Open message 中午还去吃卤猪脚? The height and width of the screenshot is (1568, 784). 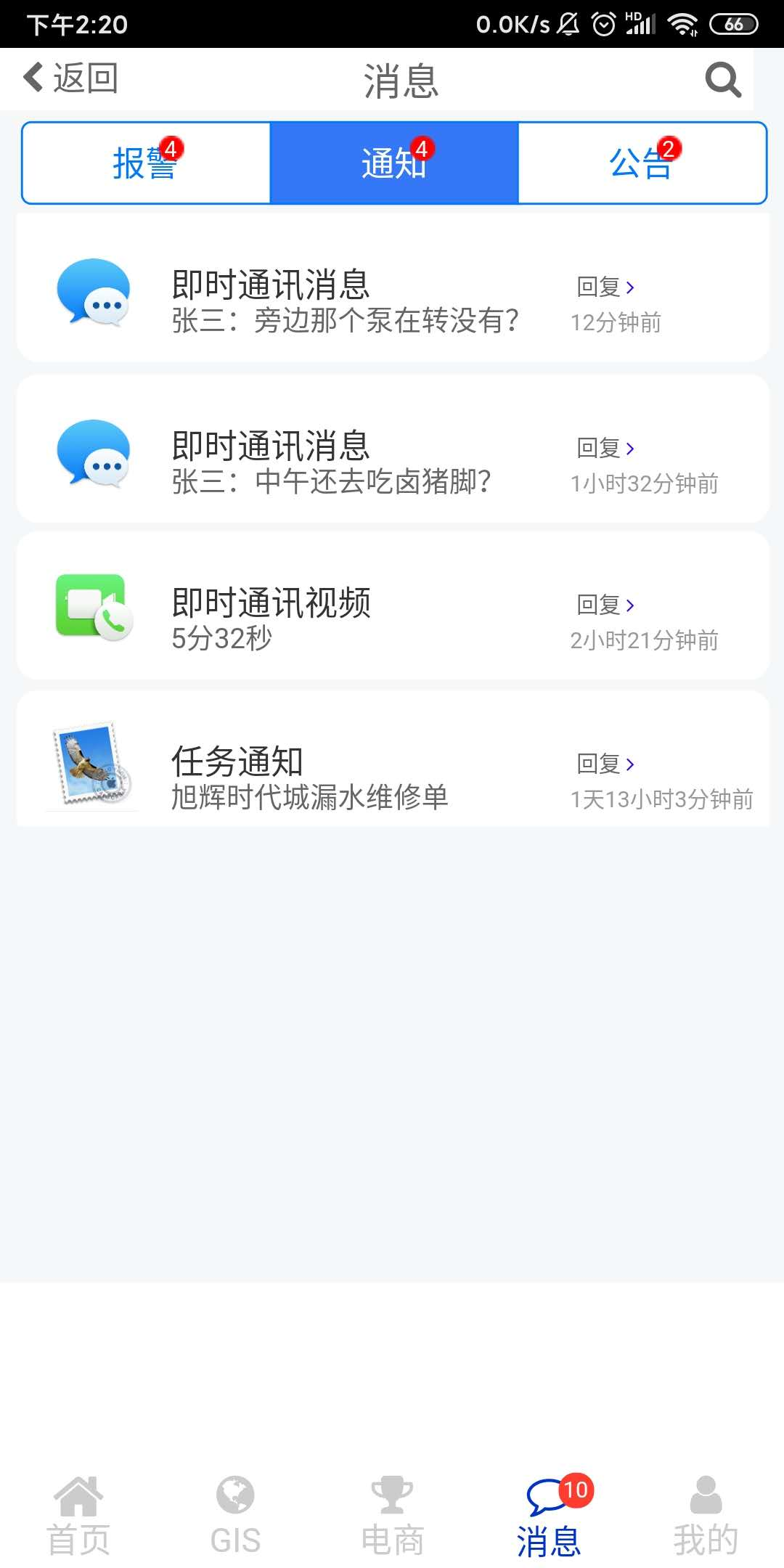click(331, 464)
